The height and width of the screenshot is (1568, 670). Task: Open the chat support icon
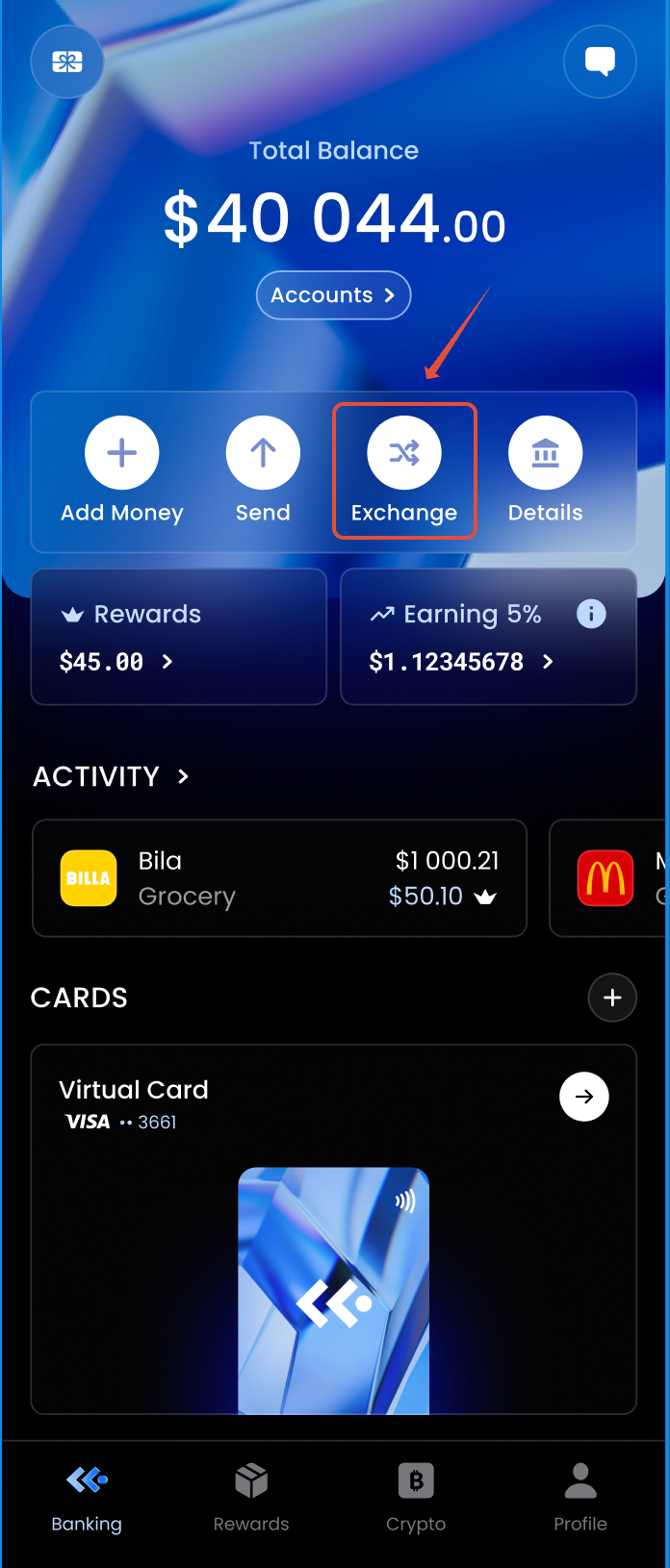[x=600, y=62]
